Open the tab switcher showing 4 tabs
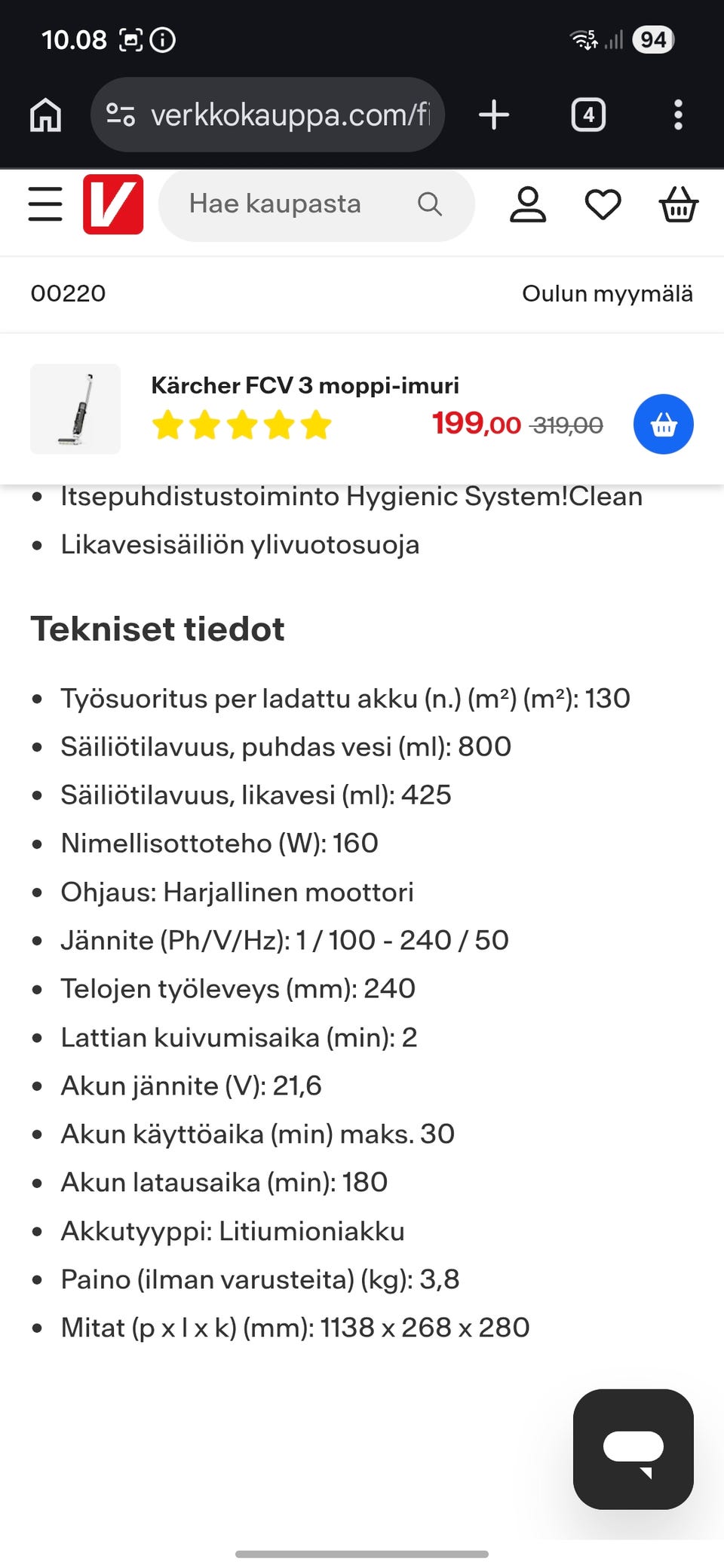Viewport: 724px width, 1568px height. [x=589, y=115]
